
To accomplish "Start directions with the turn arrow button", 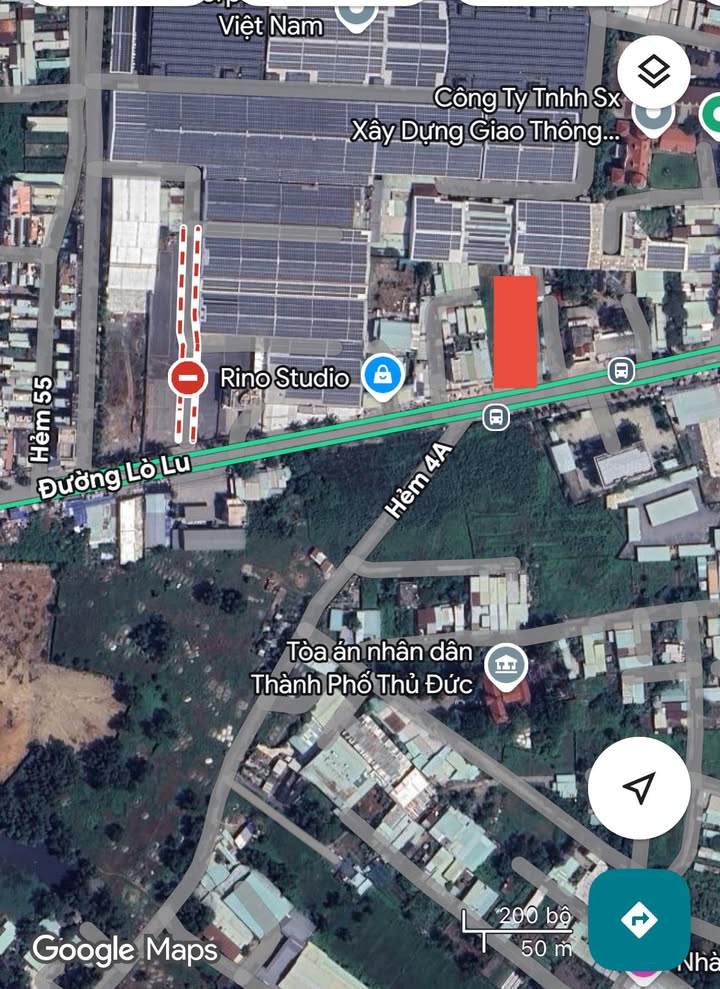I will pos(639,919).
